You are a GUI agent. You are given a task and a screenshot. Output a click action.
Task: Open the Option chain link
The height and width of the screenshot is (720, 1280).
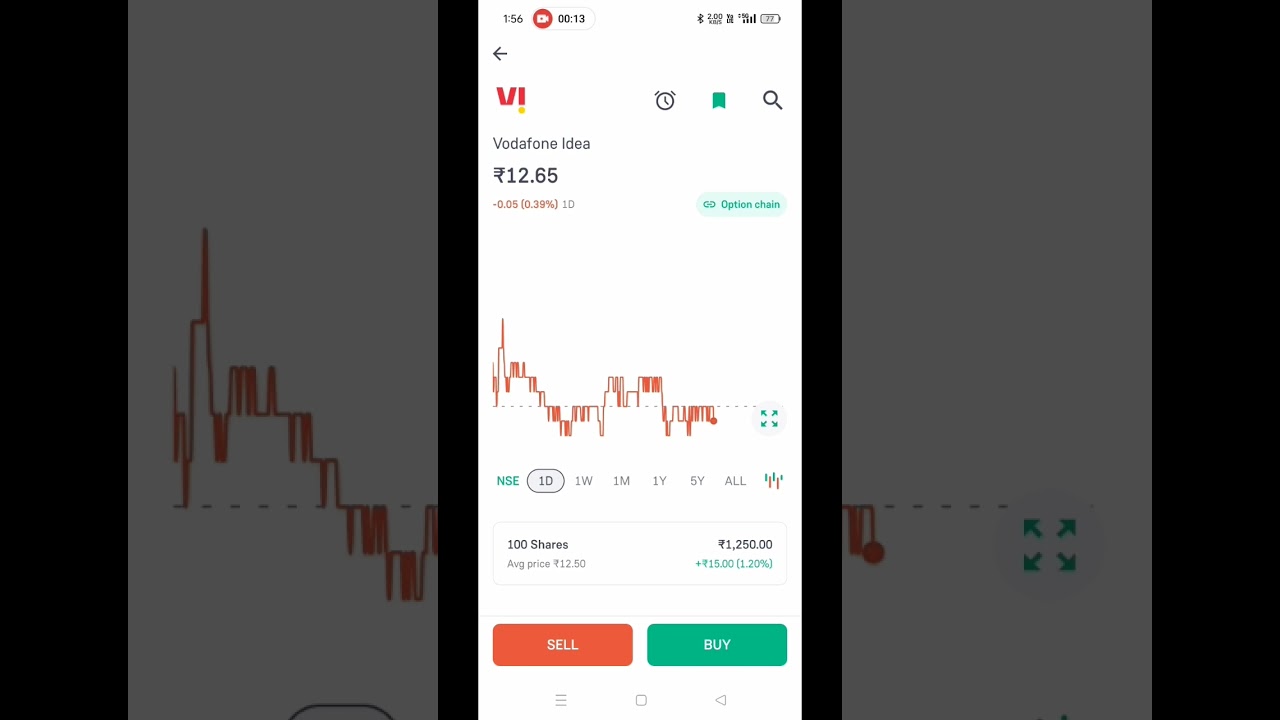(x=741, y=204)
